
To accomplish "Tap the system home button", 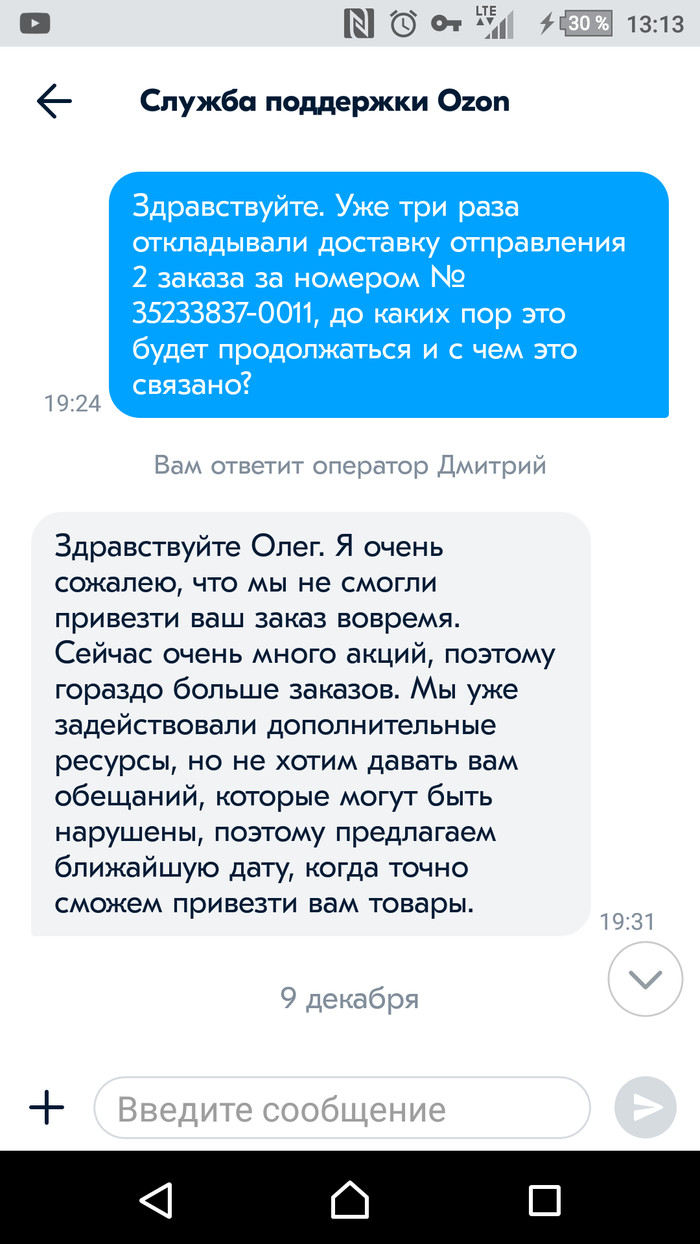I will tap(350, 1198).
